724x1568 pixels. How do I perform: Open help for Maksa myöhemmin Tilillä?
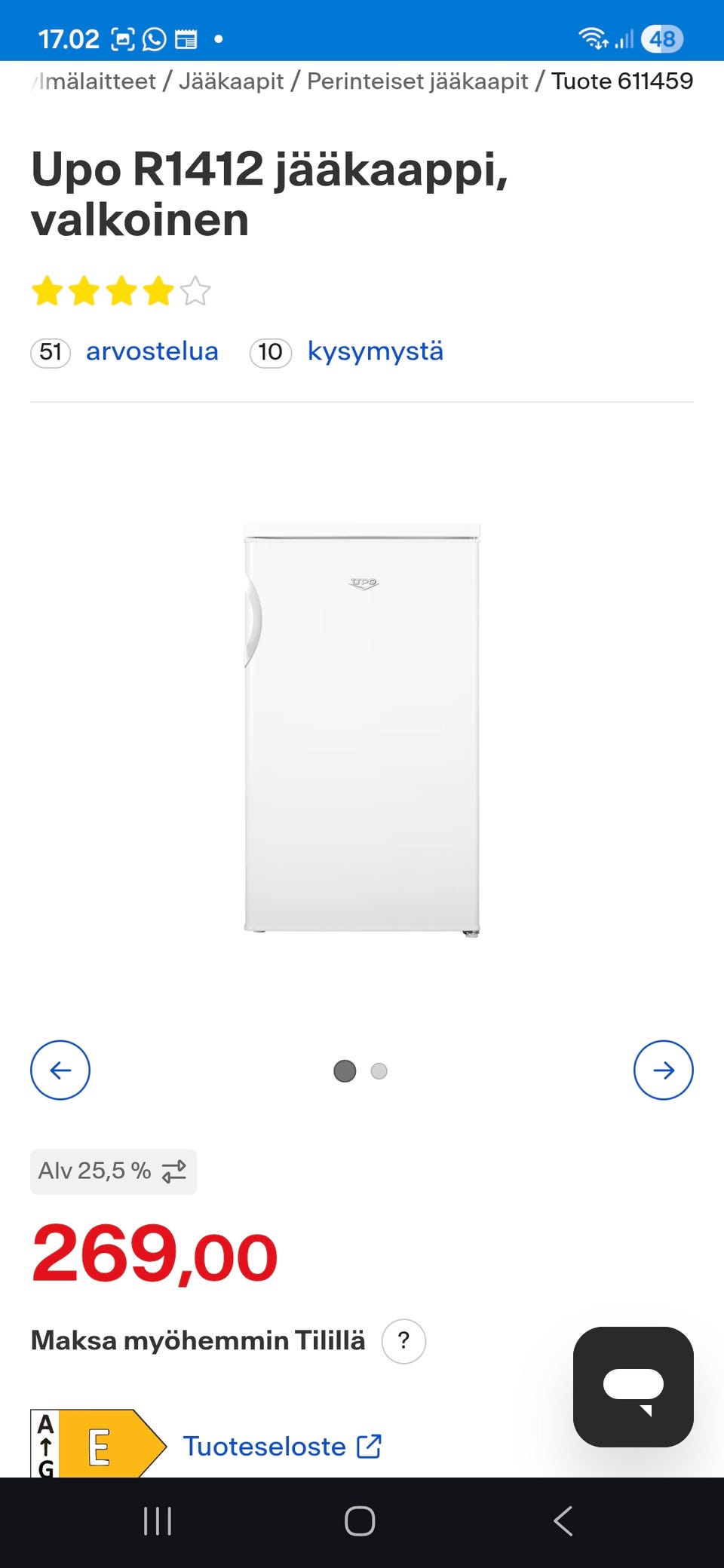tap(403, 1341)
